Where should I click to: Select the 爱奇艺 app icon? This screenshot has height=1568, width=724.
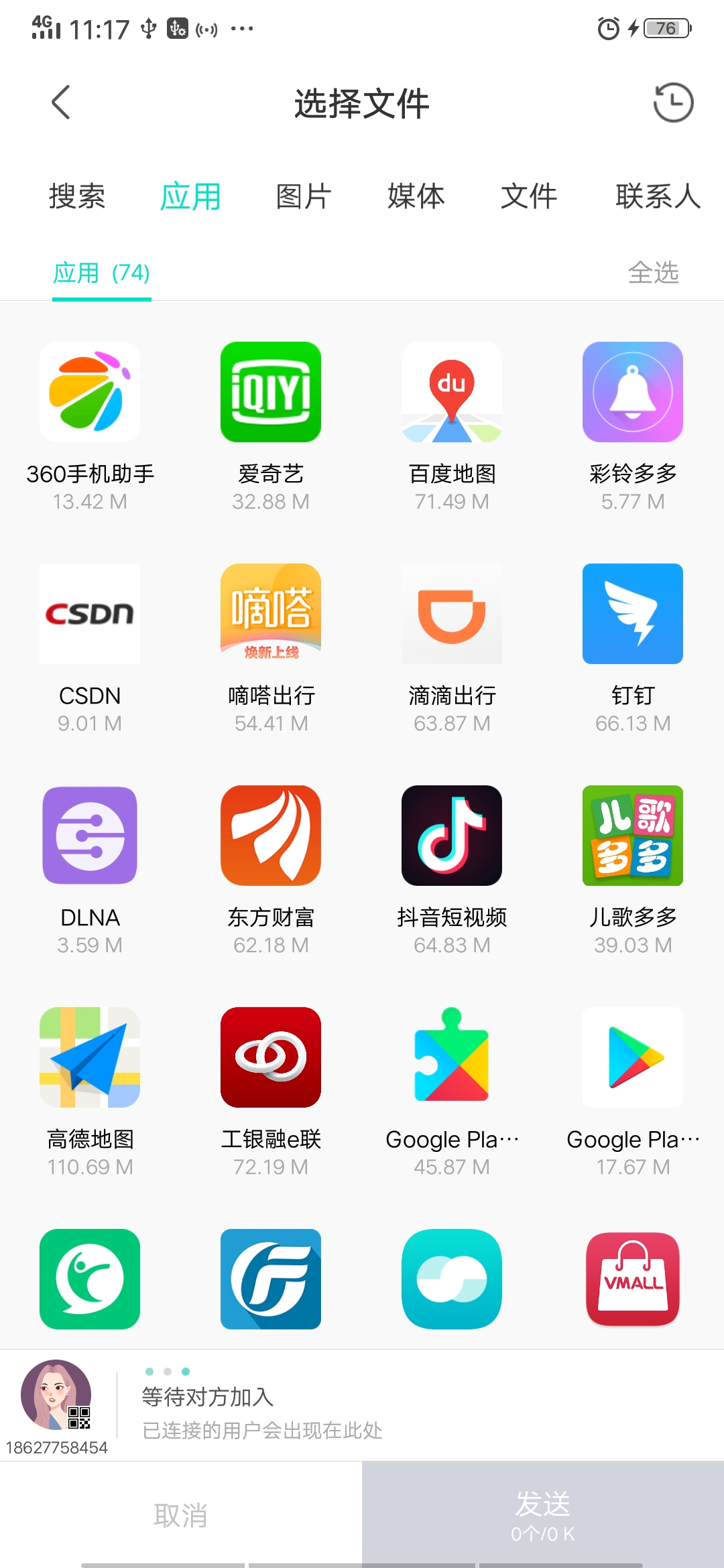coord(271,392)
